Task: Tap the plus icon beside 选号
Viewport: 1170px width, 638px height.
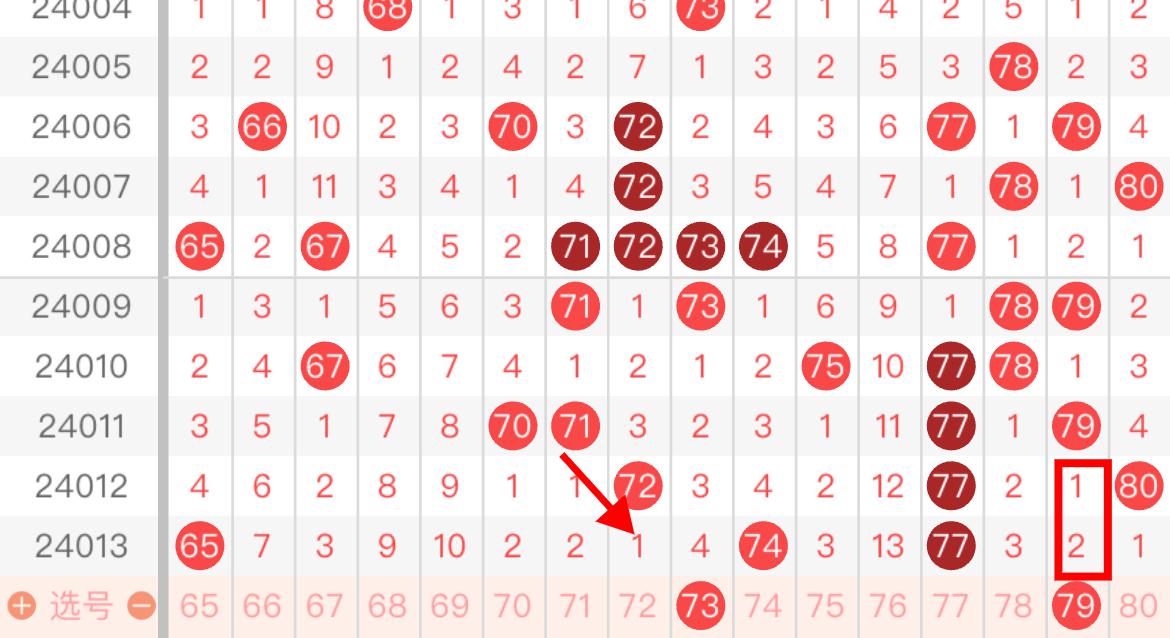Action: [x=21, y=606]
